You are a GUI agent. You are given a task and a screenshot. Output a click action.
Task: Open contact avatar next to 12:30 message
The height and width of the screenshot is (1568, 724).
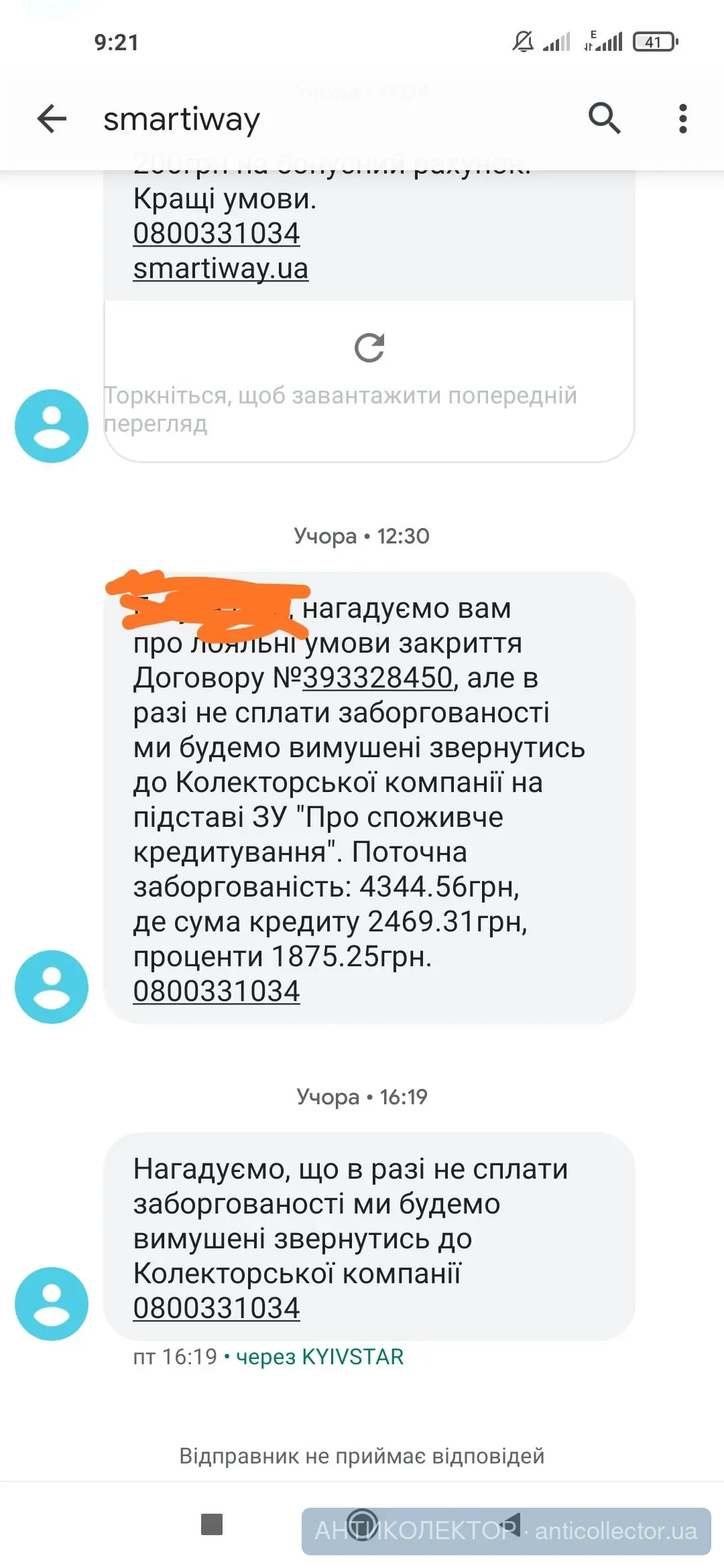(x=52, y=986)
